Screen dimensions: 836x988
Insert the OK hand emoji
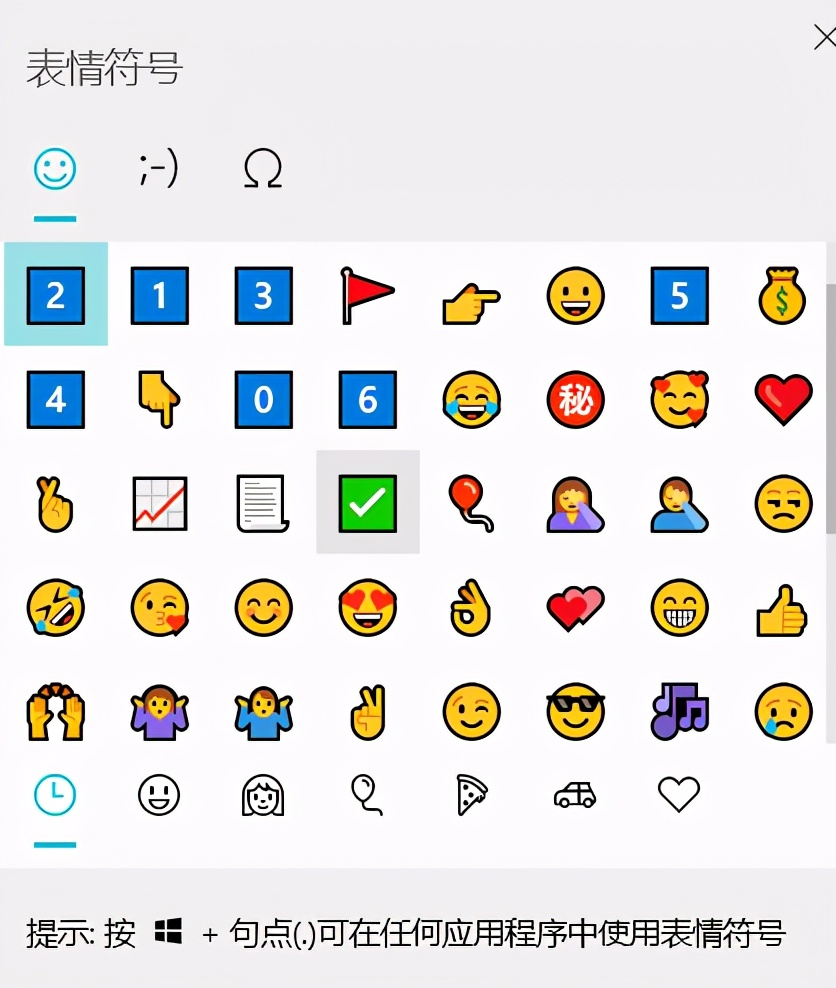(471, 608)
